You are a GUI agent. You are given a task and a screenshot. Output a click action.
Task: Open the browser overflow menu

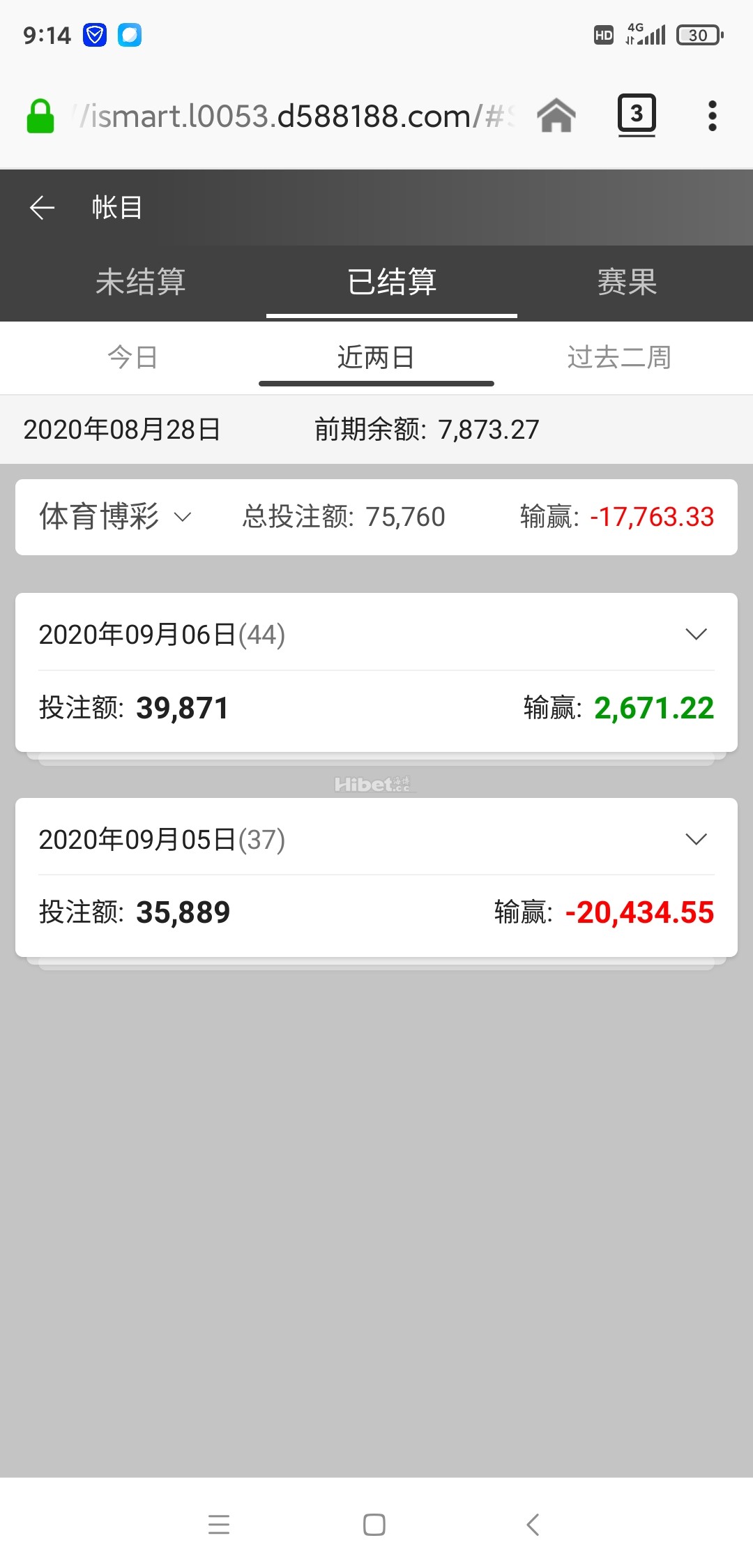(x=712, y=116)
